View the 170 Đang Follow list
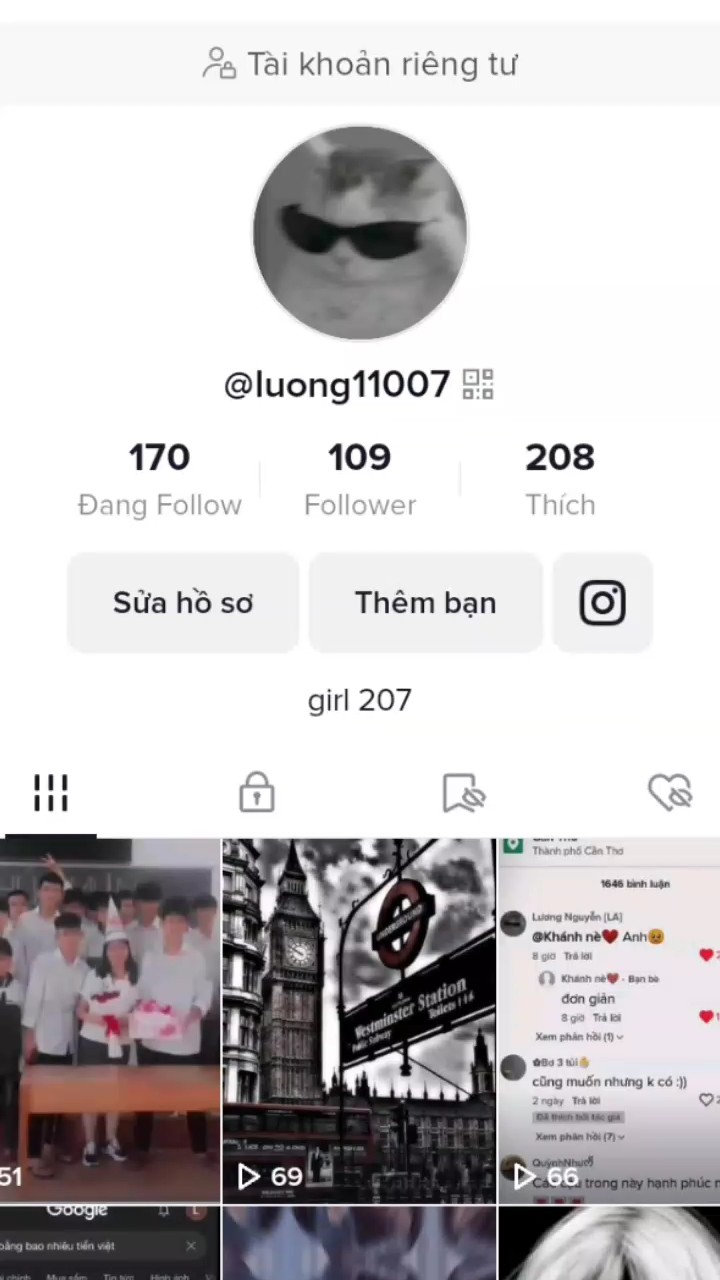 (x=160, y=480)
